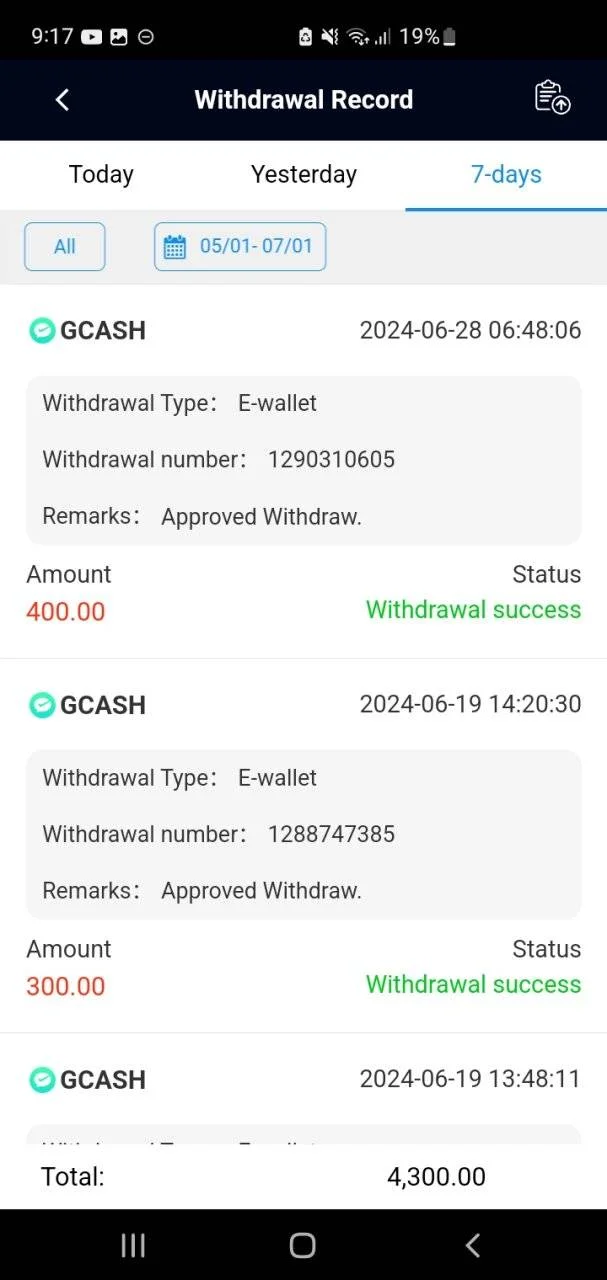Select the 7-days tab

506,174
